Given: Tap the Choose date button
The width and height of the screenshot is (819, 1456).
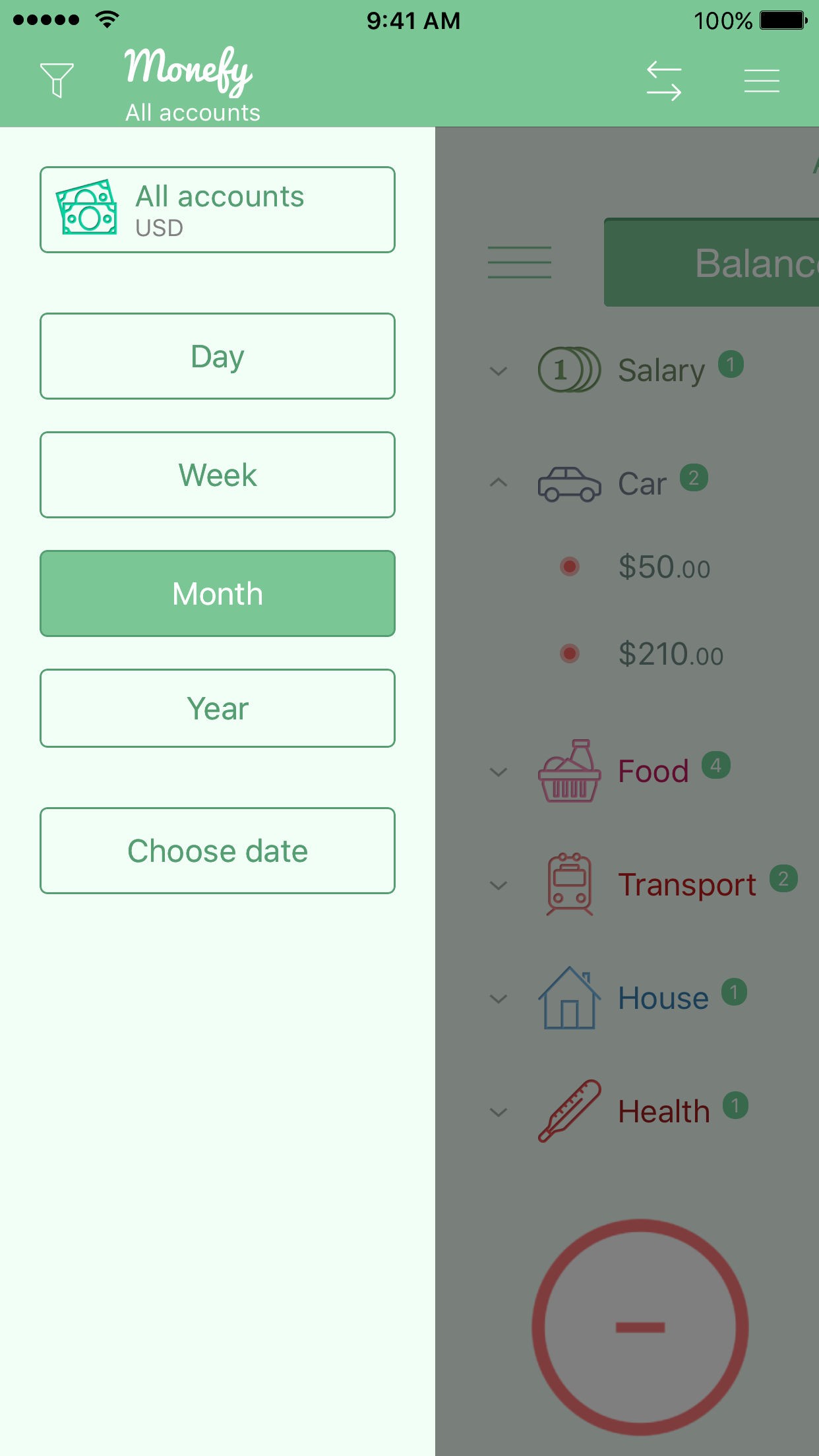Looking at the screenshot, I should [218, 851].
